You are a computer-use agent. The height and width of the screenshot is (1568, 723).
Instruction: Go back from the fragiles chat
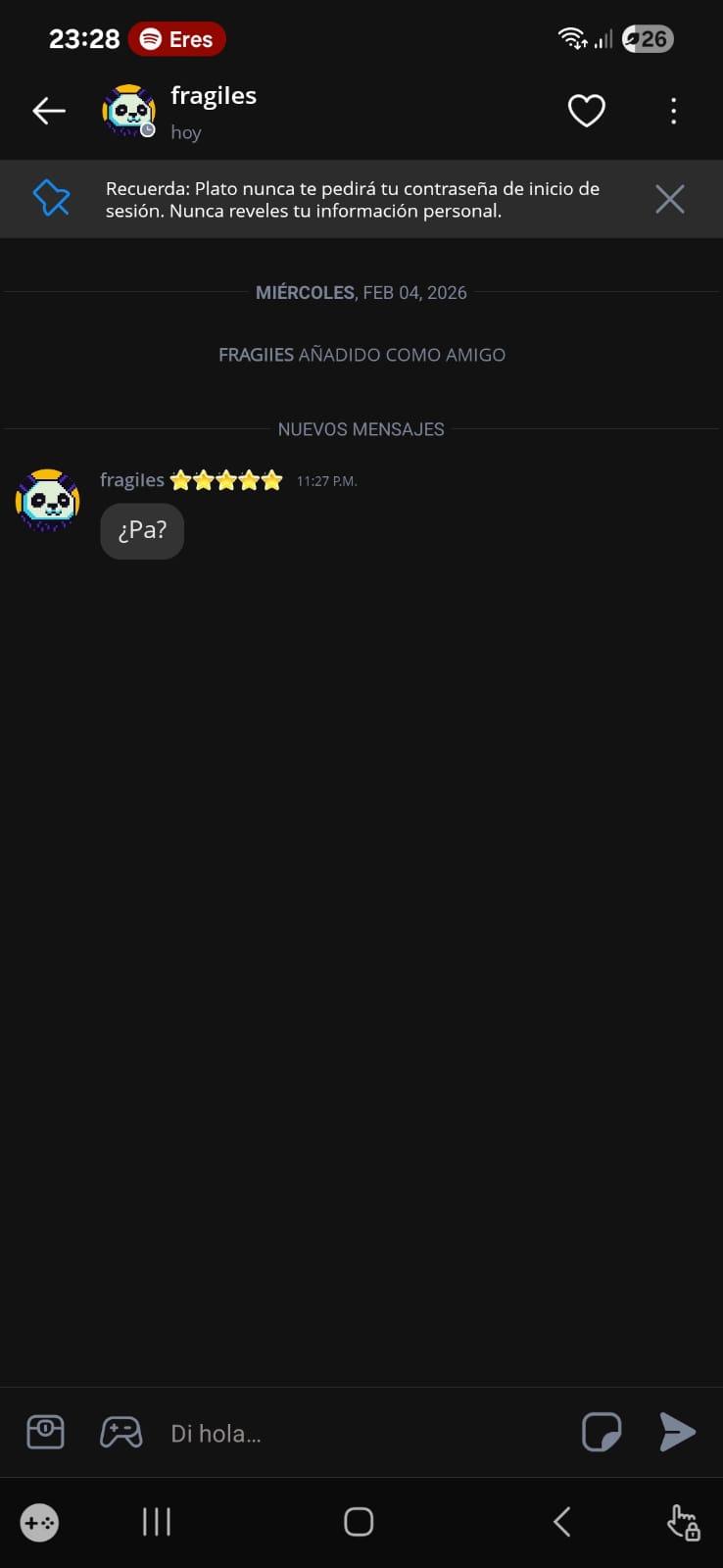49,111
